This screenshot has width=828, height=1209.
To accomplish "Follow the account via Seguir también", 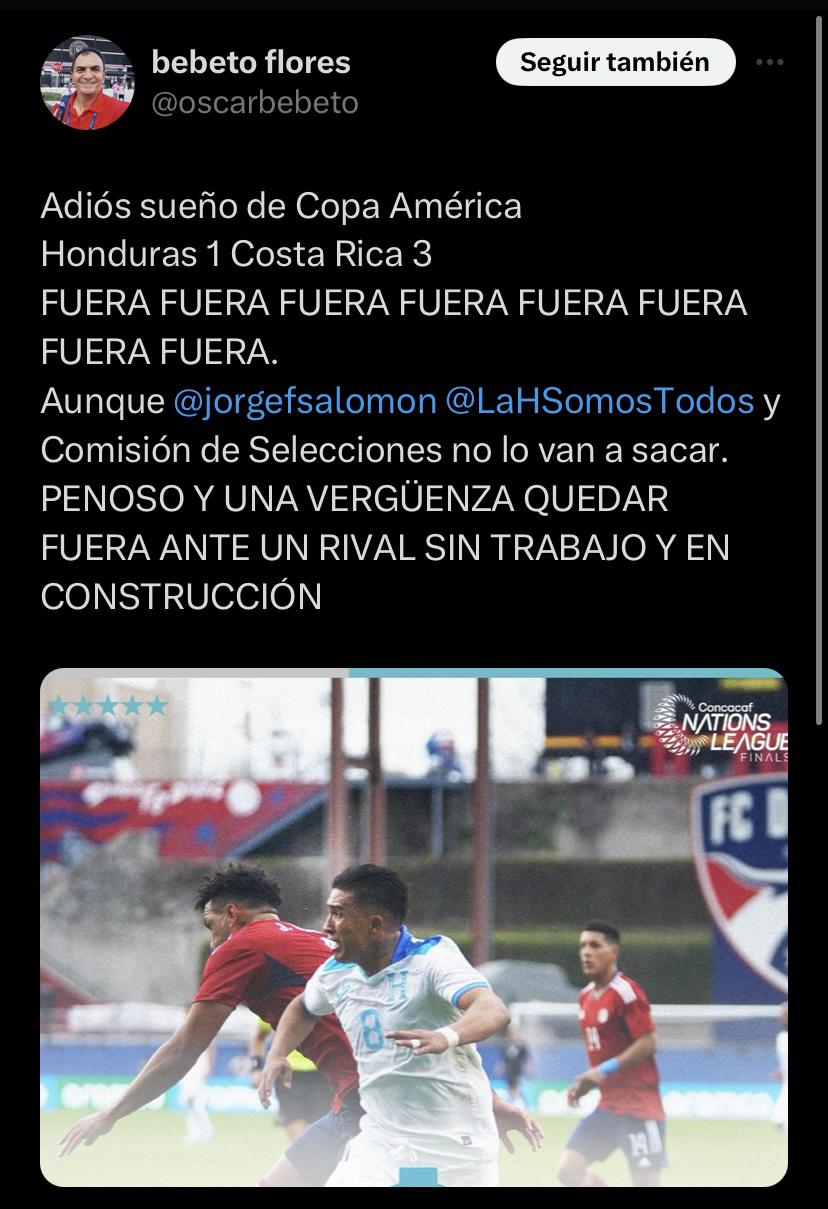I will click(x=614, y=62).
